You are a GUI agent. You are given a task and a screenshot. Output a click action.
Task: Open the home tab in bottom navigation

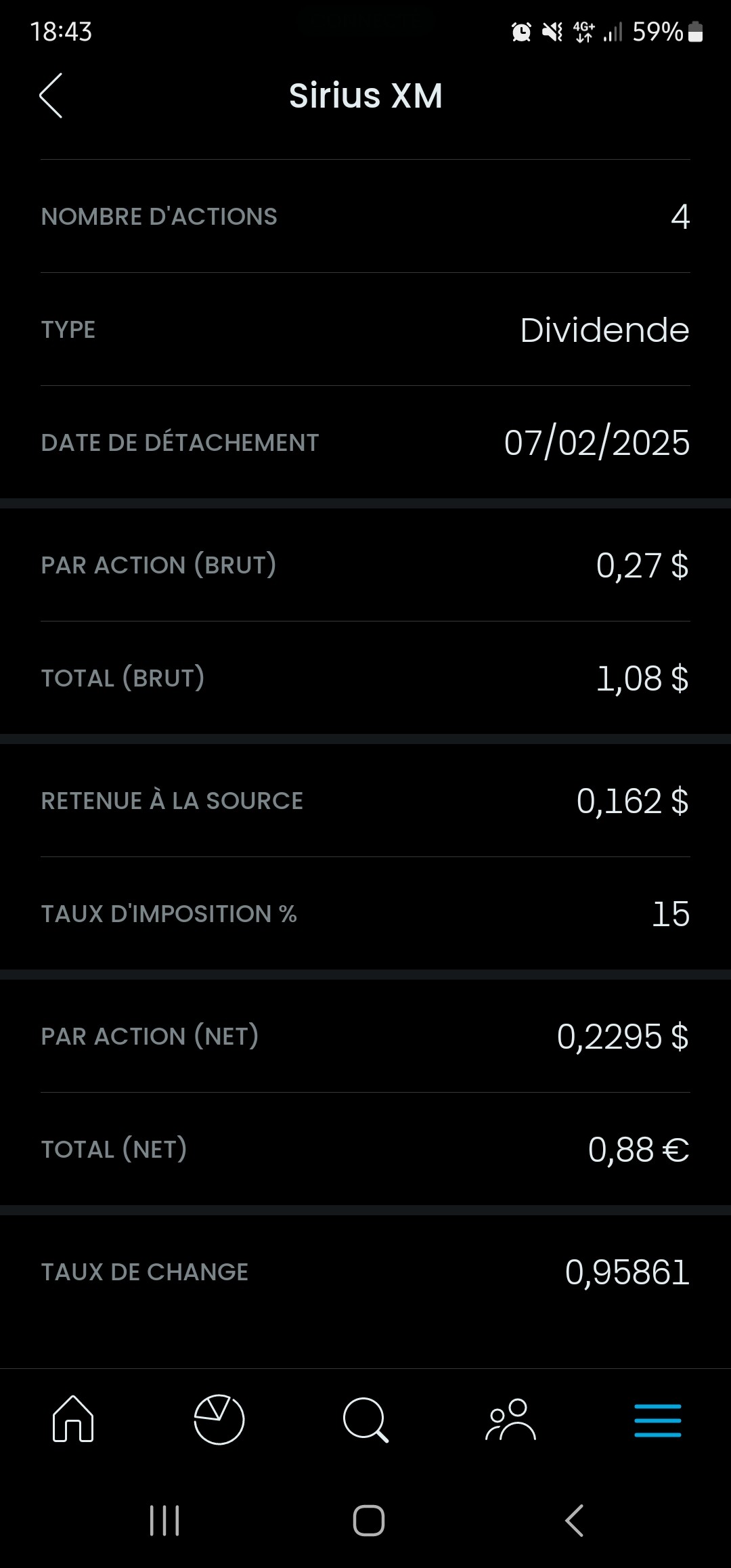73,1418
